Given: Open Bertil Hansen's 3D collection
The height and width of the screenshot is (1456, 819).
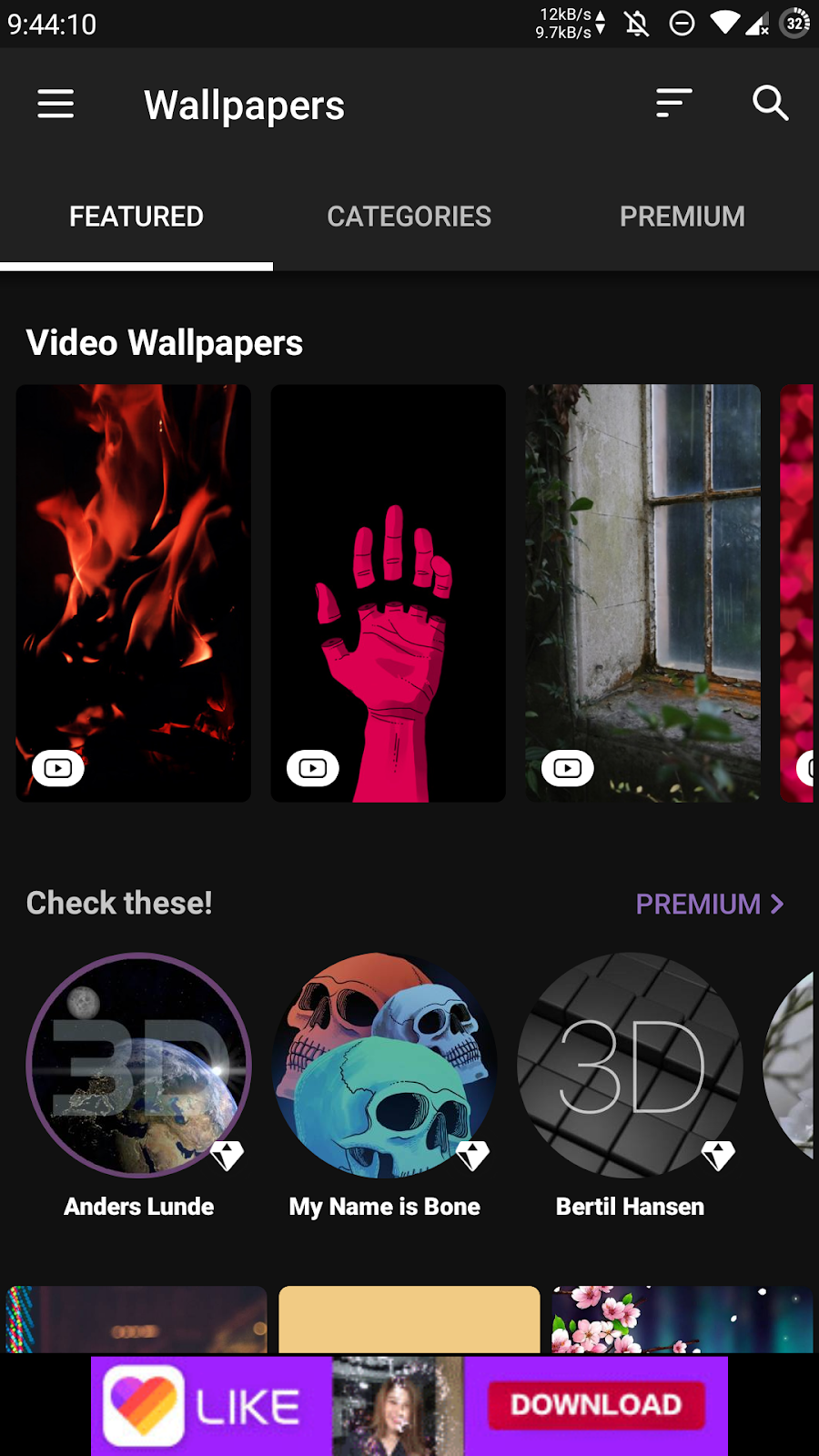Looking at the screenshot, I should [630, 1066].
